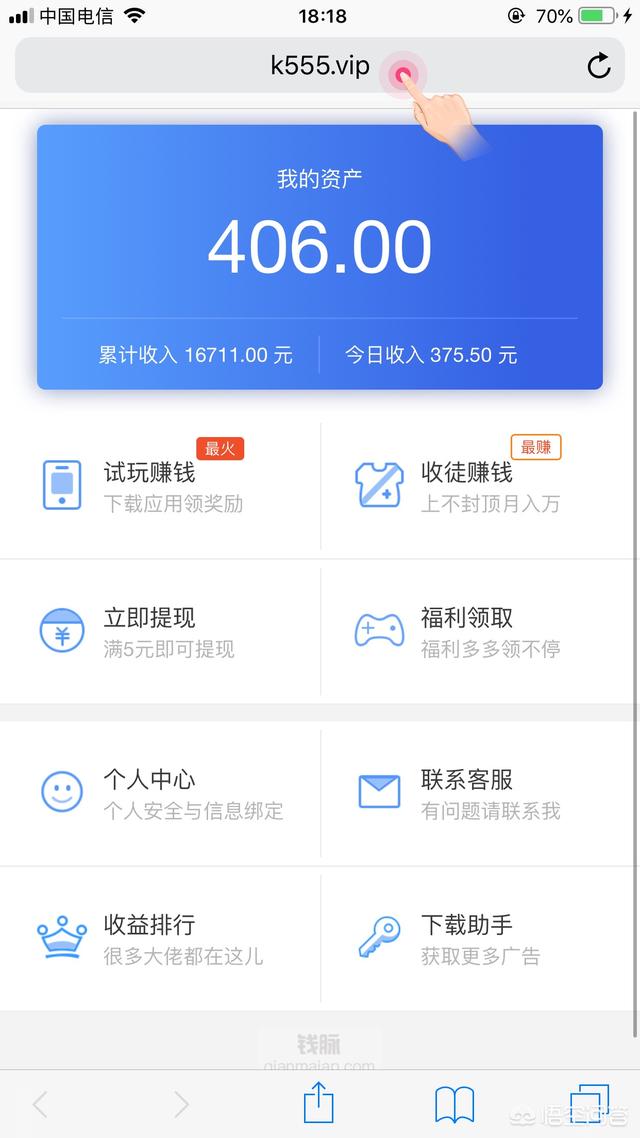Open 试玩赚钱 download rewards

pos(160,486)
